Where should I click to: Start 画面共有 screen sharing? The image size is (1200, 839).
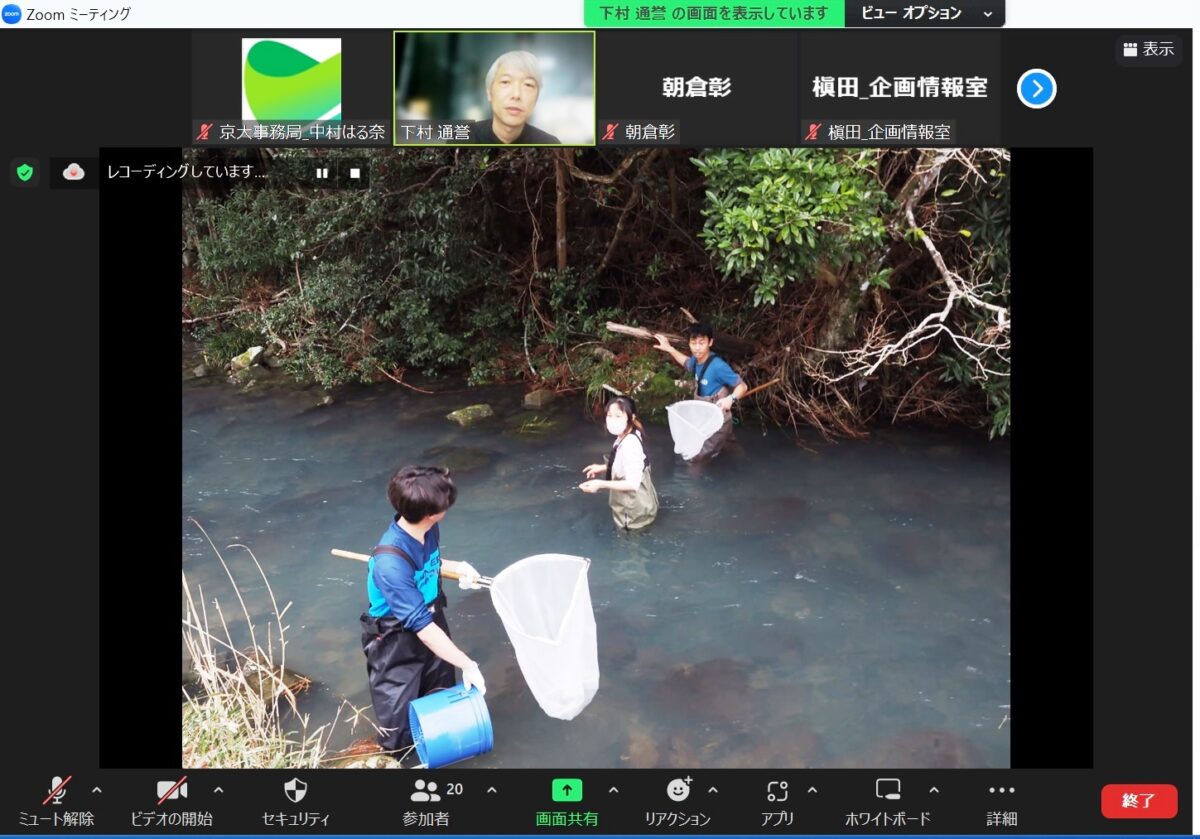click(566, 801)
